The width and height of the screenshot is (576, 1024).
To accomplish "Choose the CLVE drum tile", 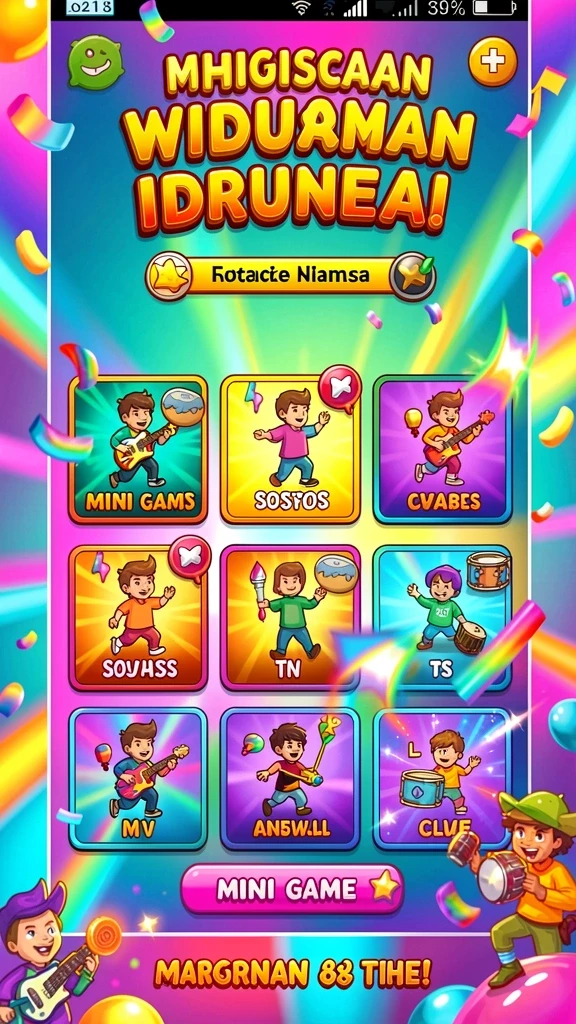I will point(443,779).
